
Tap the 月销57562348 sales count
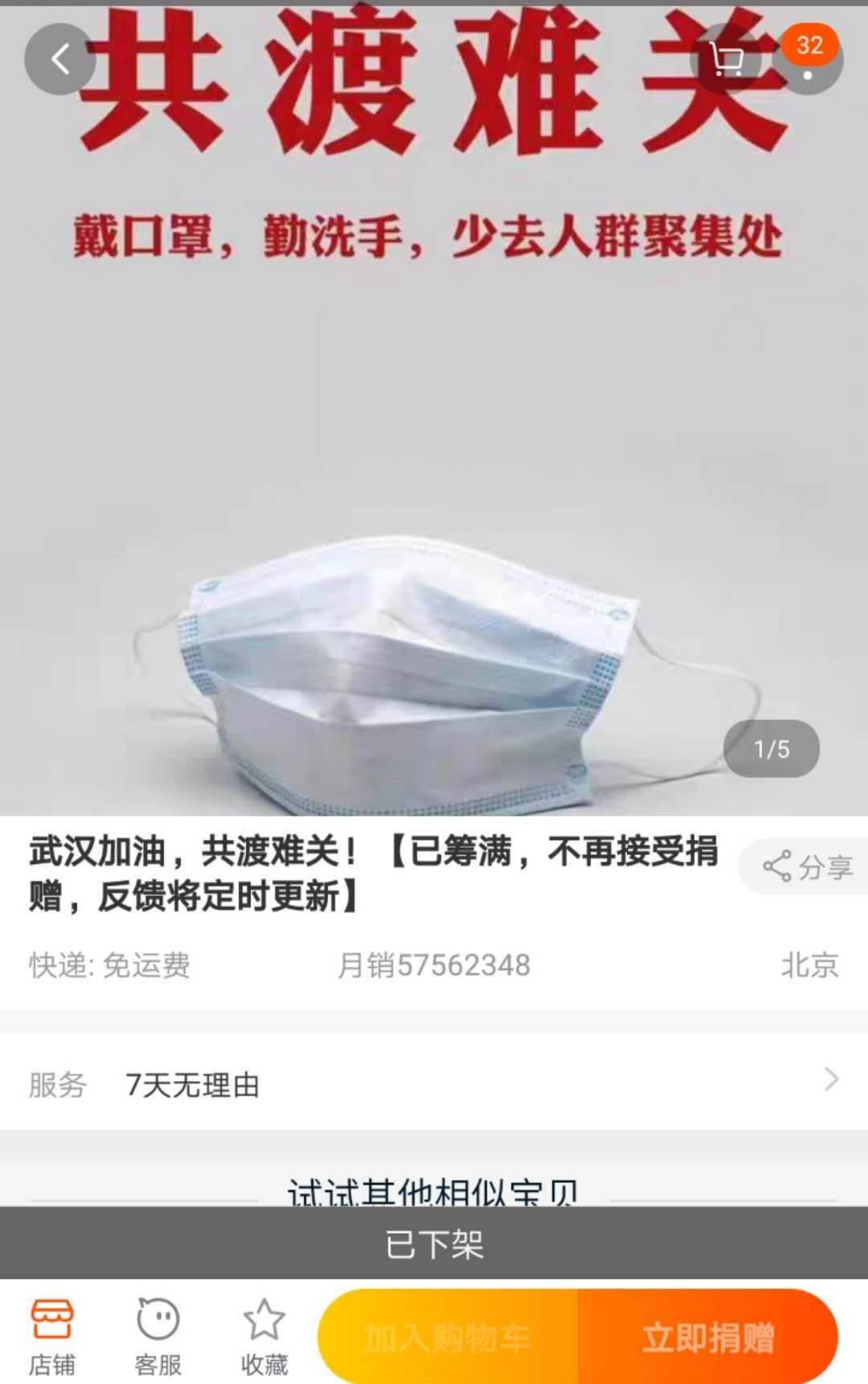(x=434, y=967)
